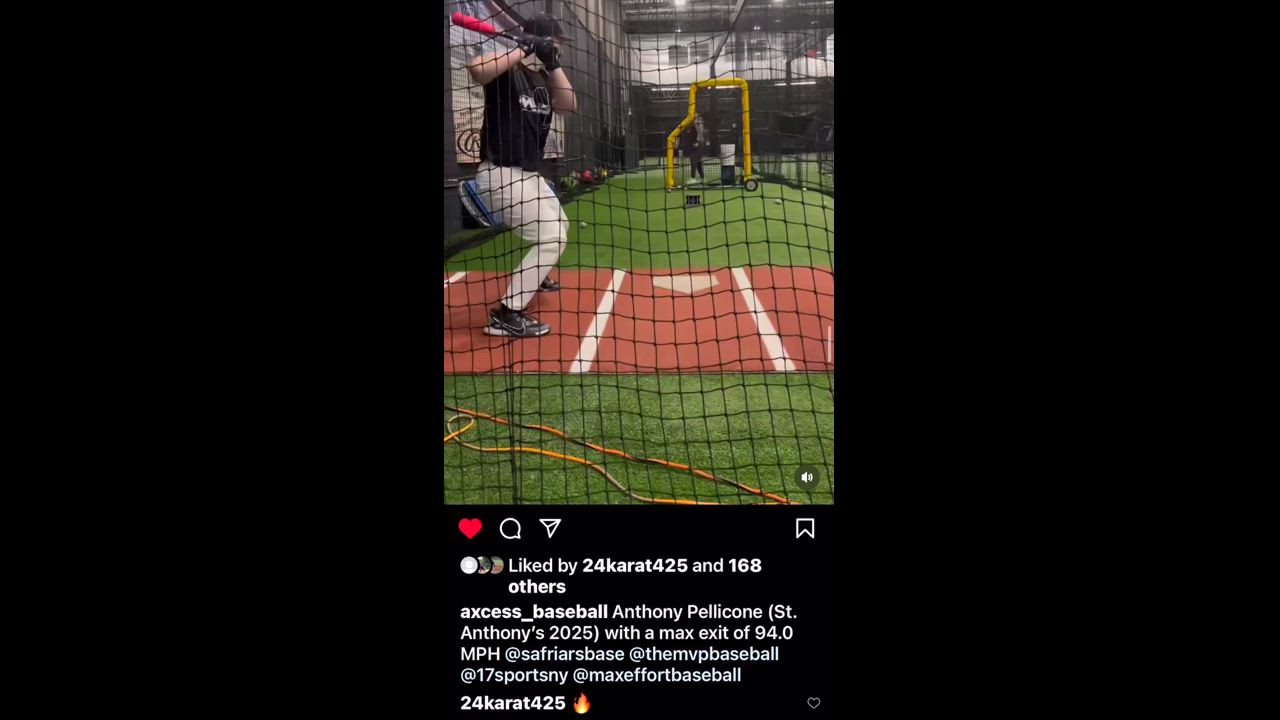The height and width of the screenshot is (720, 1280).
Task: Like the comment by 24karat425
Action: 813,703
